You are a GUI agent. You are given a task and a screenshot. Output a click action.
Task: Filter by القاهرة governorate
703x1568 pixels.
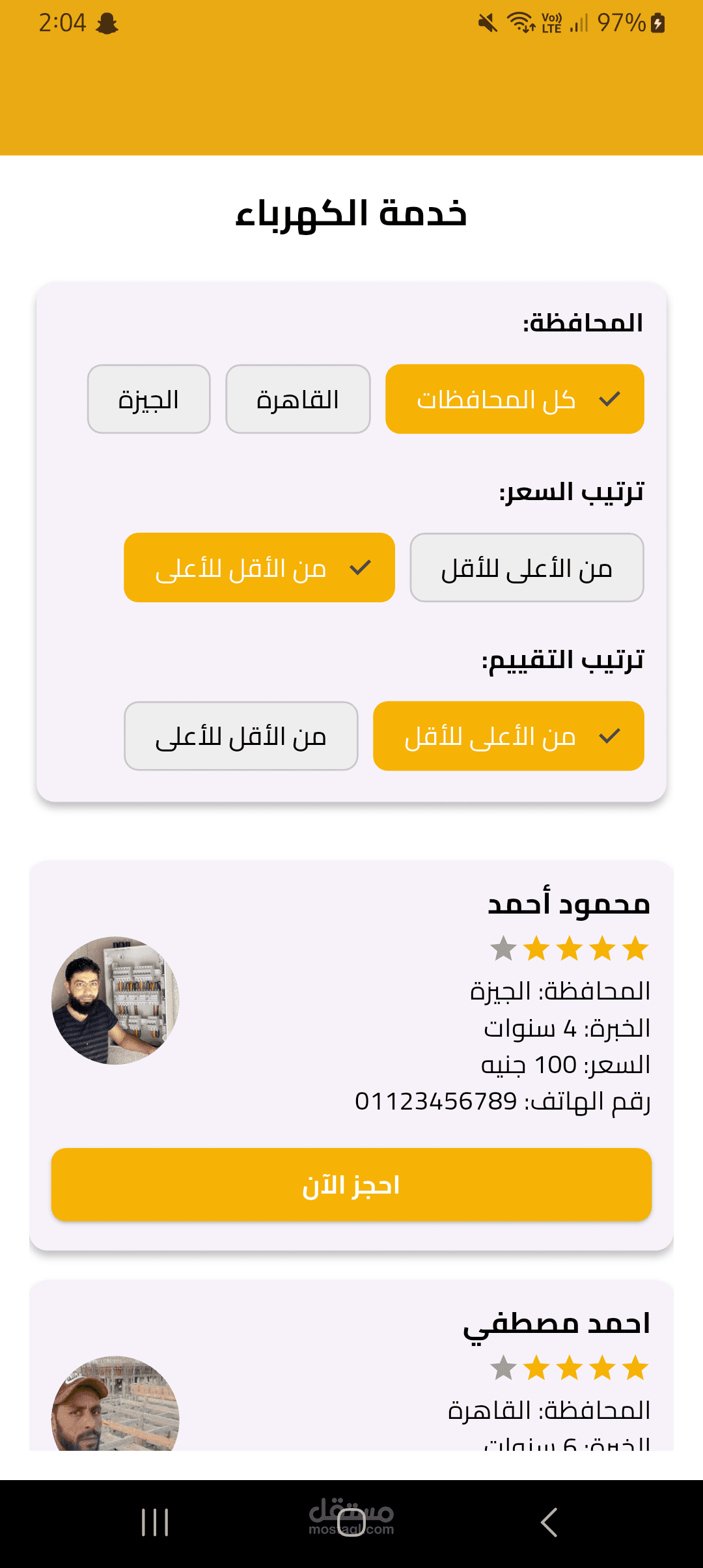pos(298,399)
